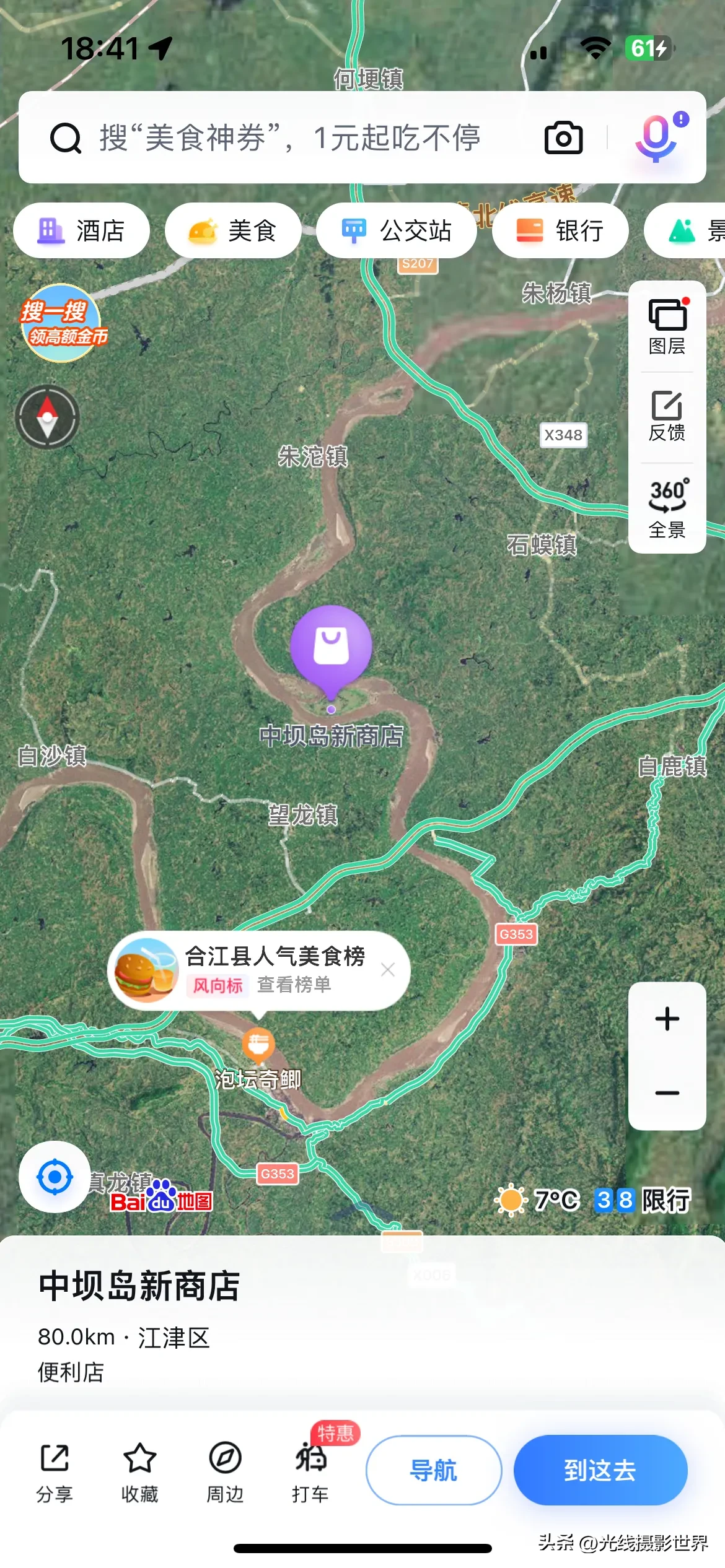Open the 图层 layers panel
Viewport: 725px width, 1568px height.
click(667, 326)
